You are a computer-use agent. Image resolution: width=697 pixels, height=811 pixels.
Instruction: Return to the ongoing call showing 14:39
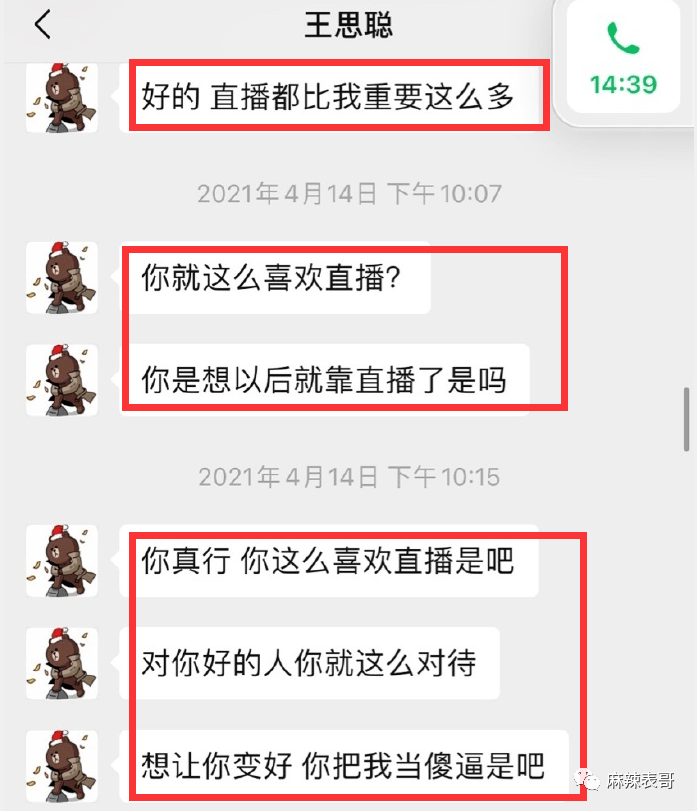coord(622,60)
